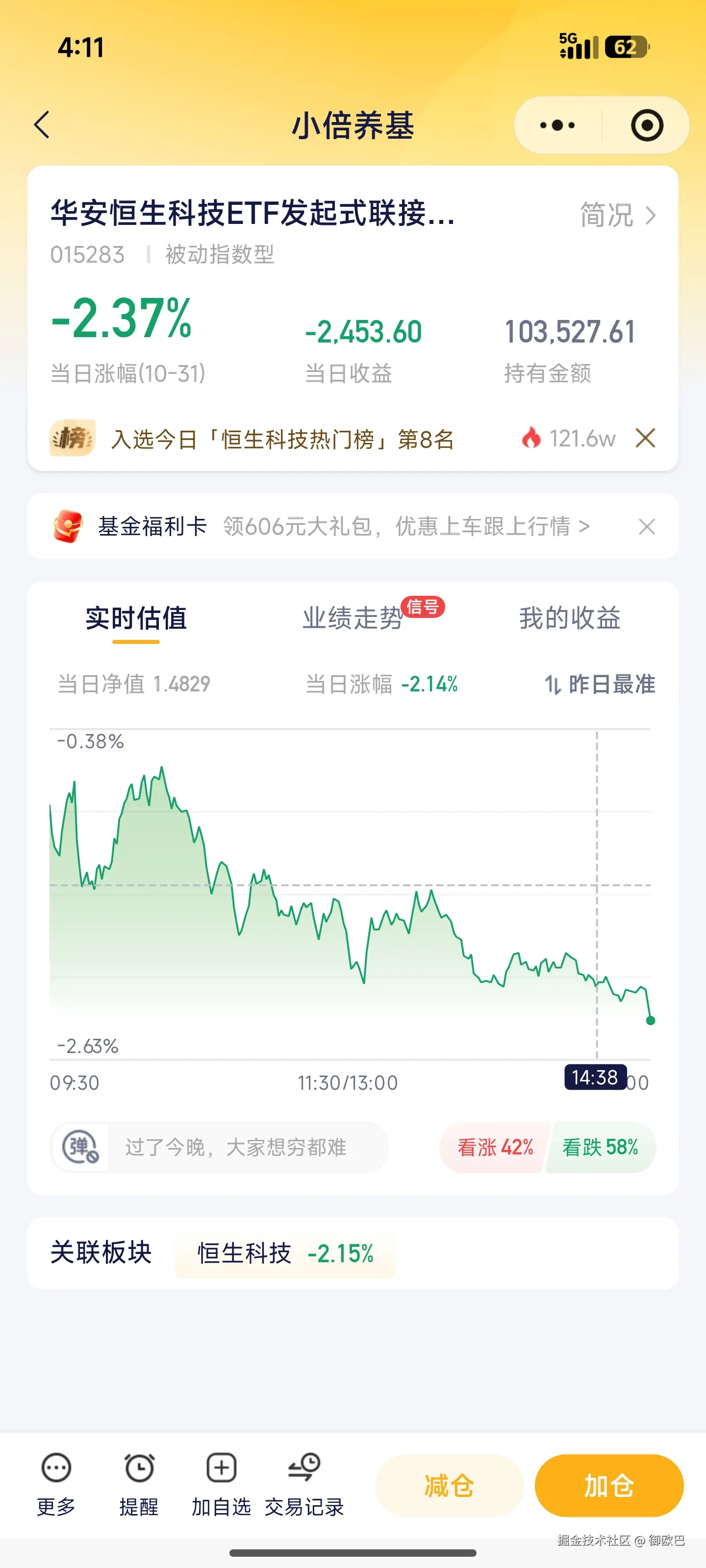The width and height of the screenshot is (706, 1568).
Task: Vote 看跌 58% on the fund
Action: 600,1147
